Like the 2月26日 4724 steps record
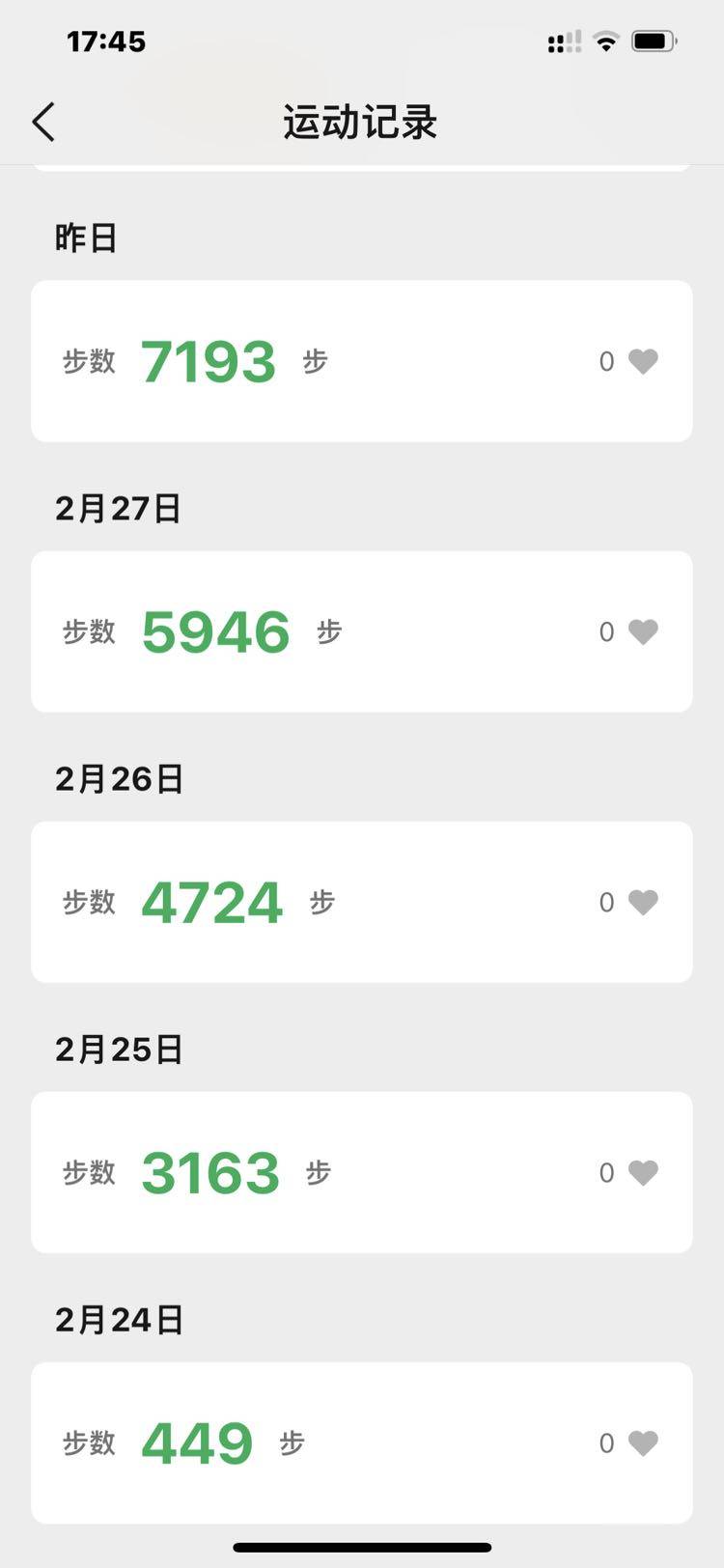 coord(643,902)
